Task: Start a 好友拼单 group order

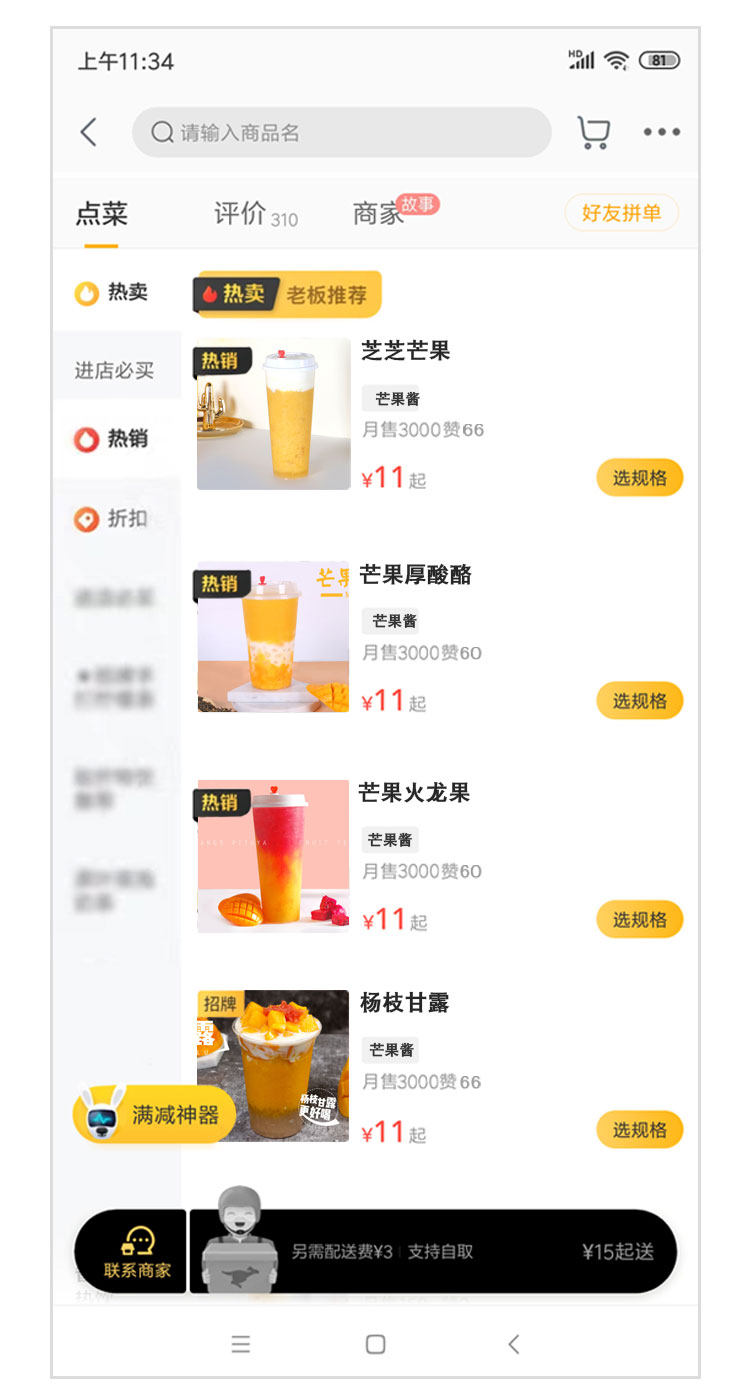Action: pyautogui.click(x=621, y=213)
